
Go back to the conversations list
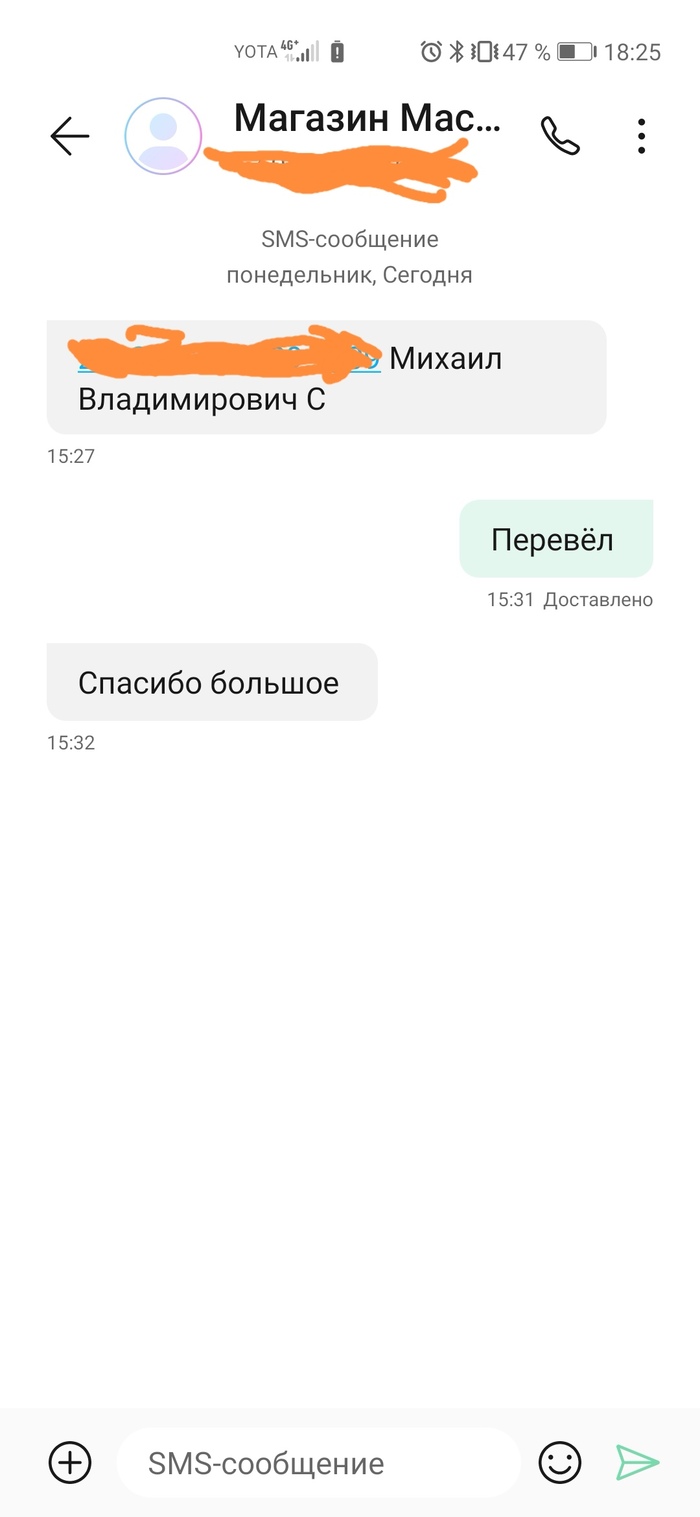click(70, 136)
